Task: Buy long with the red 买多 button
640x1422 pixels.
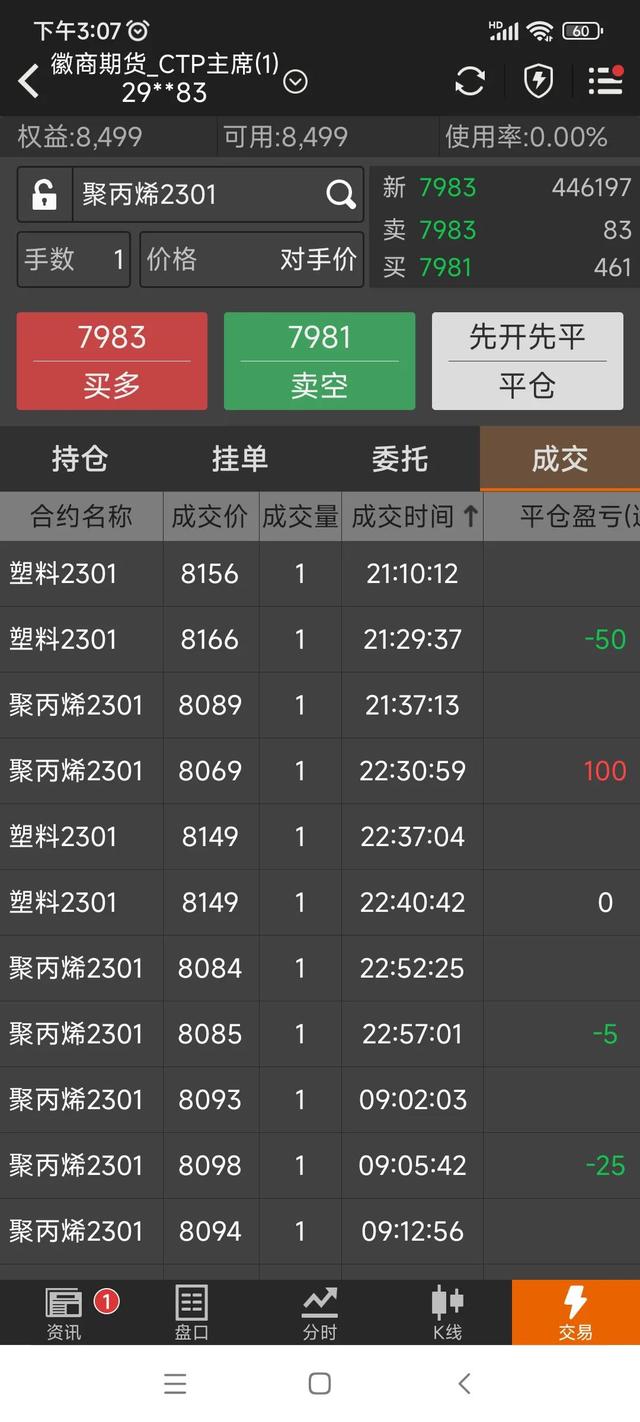Action: 112,361
